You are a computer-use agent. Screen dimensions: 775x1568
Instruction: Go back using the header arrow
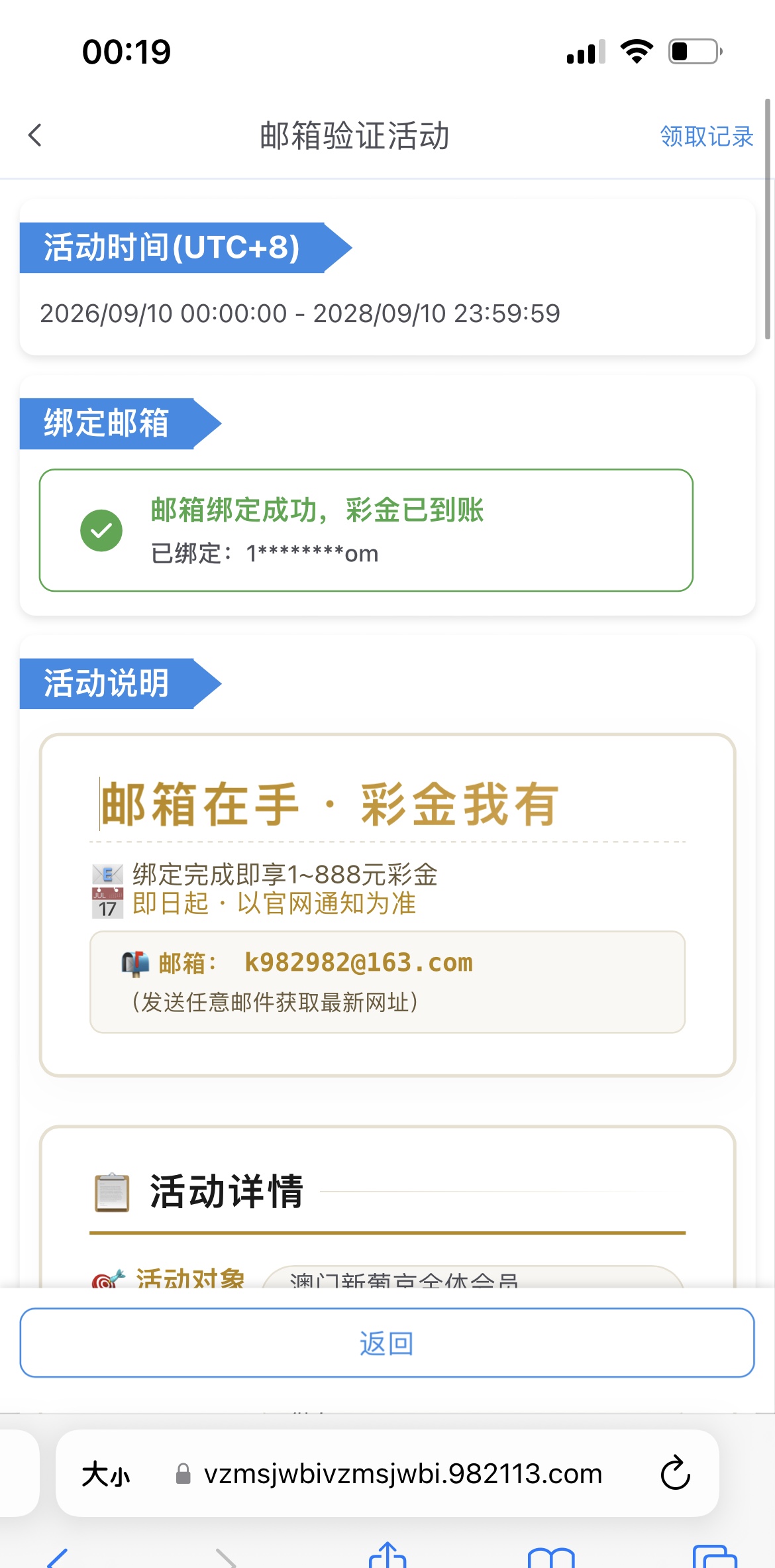[35, 135]
